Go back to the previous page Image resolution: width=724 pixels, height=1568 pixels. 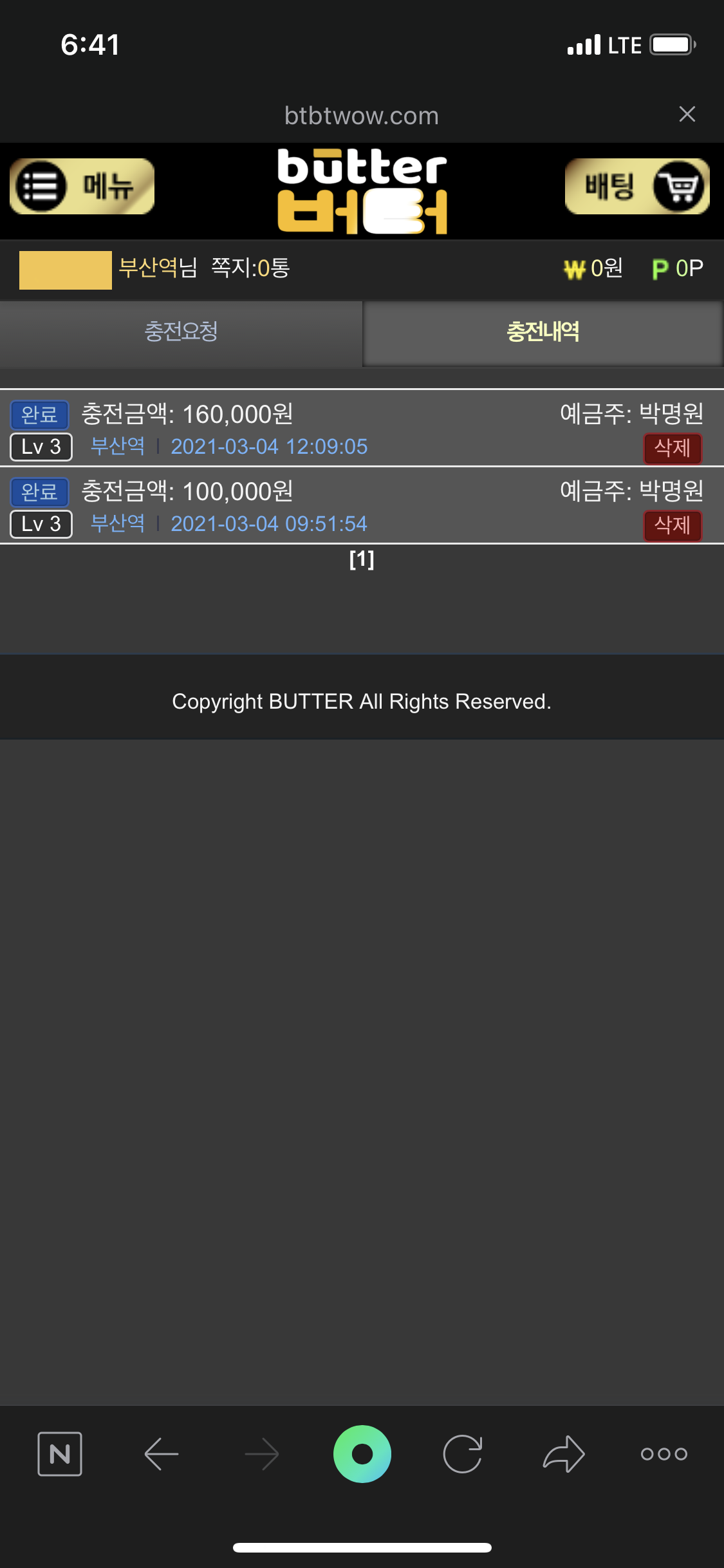pos(161,1454)
